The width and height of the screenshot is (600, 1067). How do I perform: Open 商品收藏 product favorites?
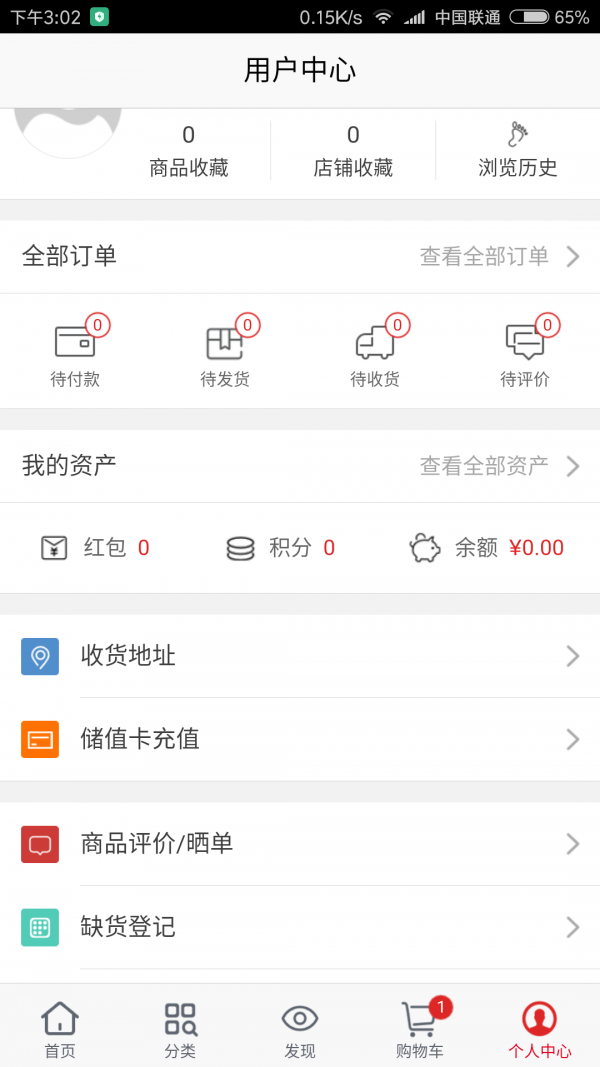[188, 151]
